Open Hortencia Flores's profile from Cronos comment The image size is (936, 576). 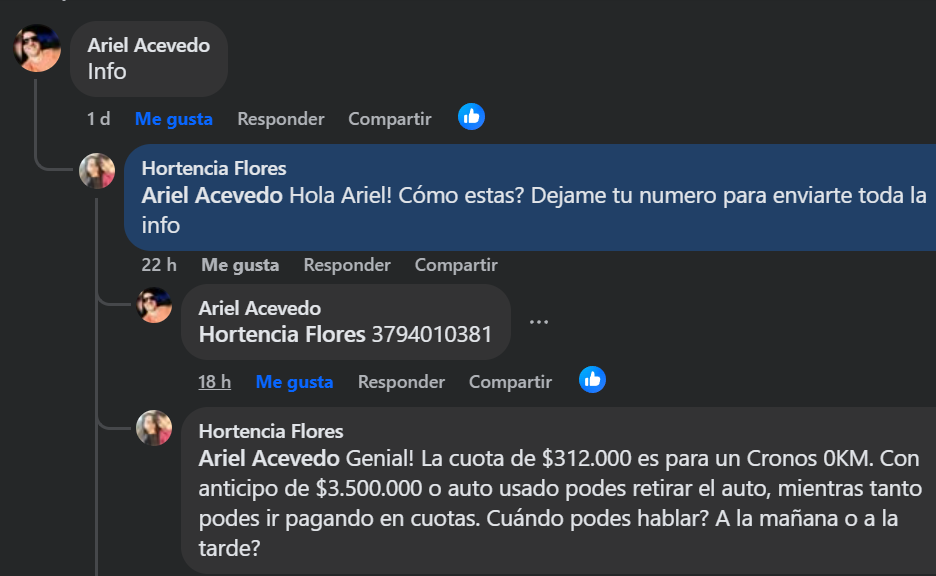271,431
